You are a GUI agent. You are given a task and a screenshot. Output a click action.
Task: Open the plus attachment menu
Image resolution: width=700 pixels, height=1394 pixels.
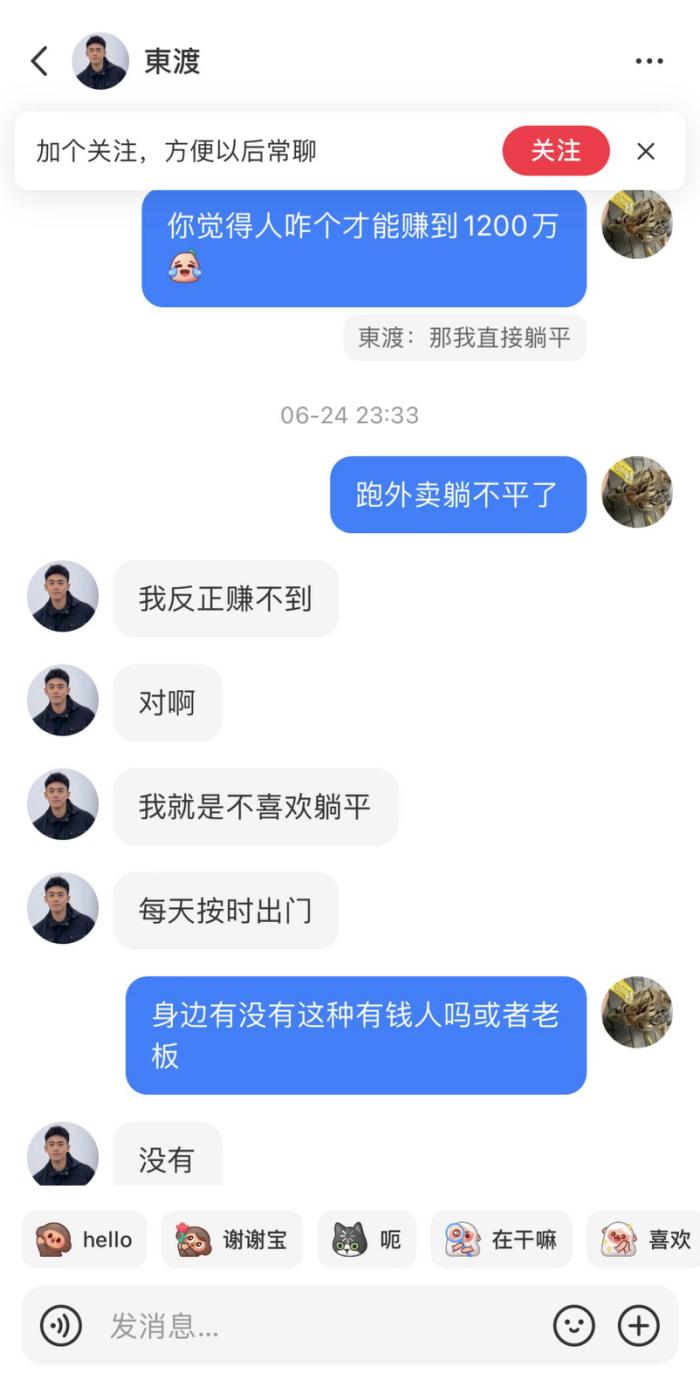pyautogui.click(x=639, y=1327)
